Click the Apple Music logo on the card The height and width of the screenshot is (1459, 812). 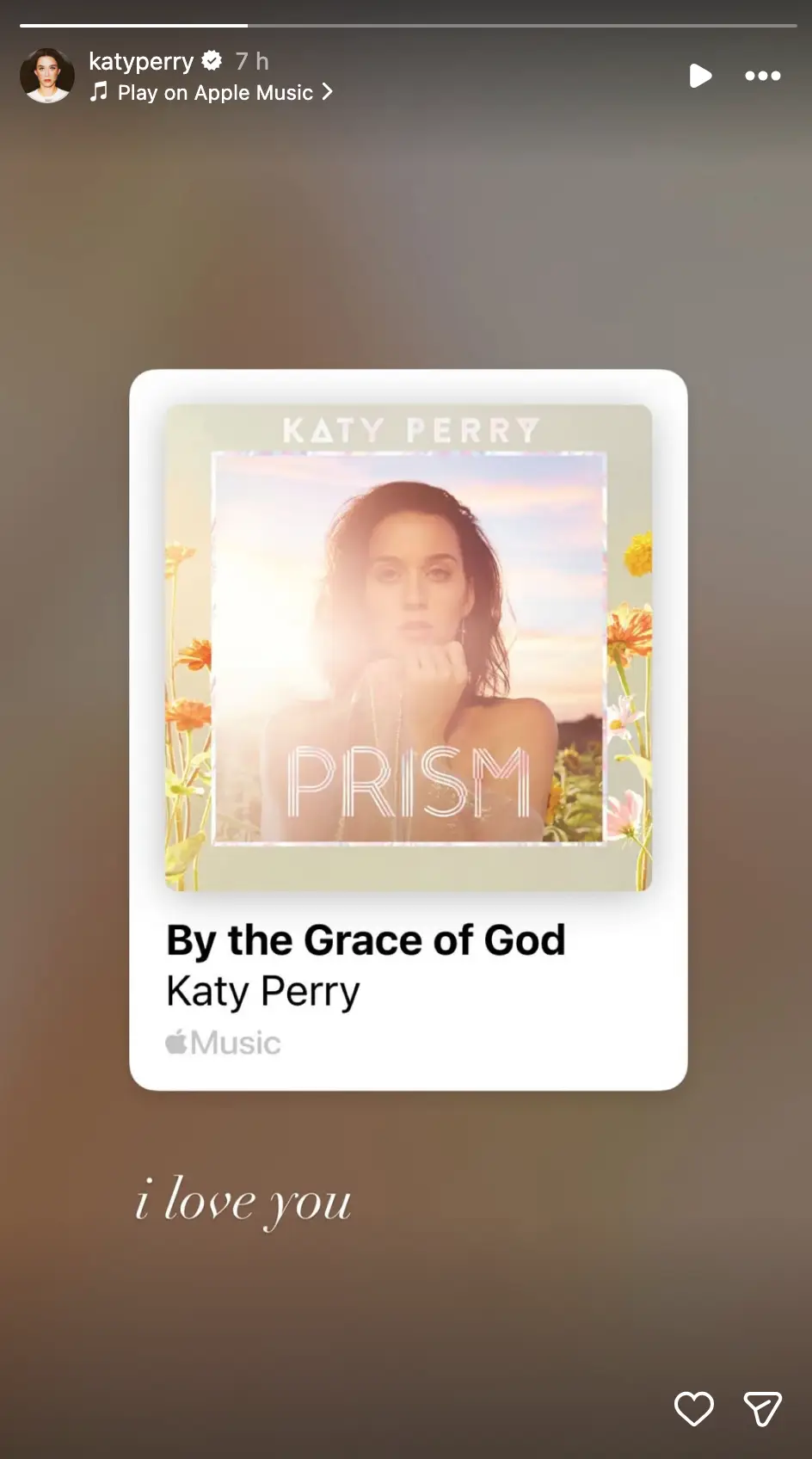[x=222, y=1043]
